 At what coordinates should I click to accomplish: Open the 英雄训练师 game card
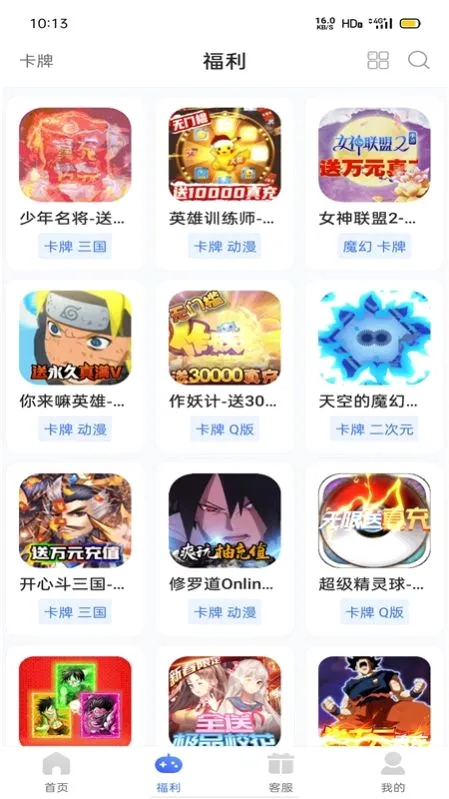[225, 183]
